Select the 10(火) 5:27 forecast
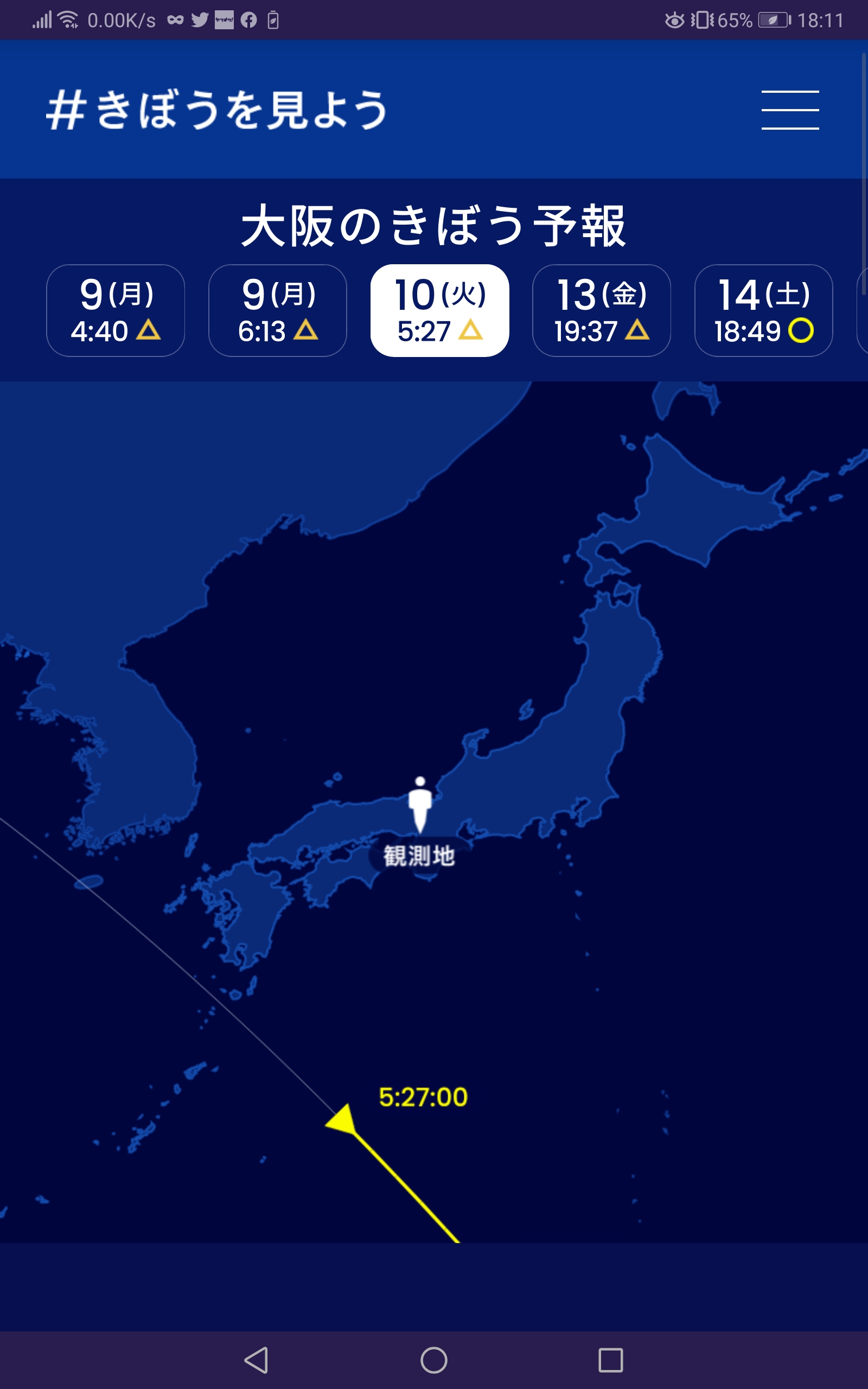The height and width of the screenshot is (1389, 868). click(440, 310)
